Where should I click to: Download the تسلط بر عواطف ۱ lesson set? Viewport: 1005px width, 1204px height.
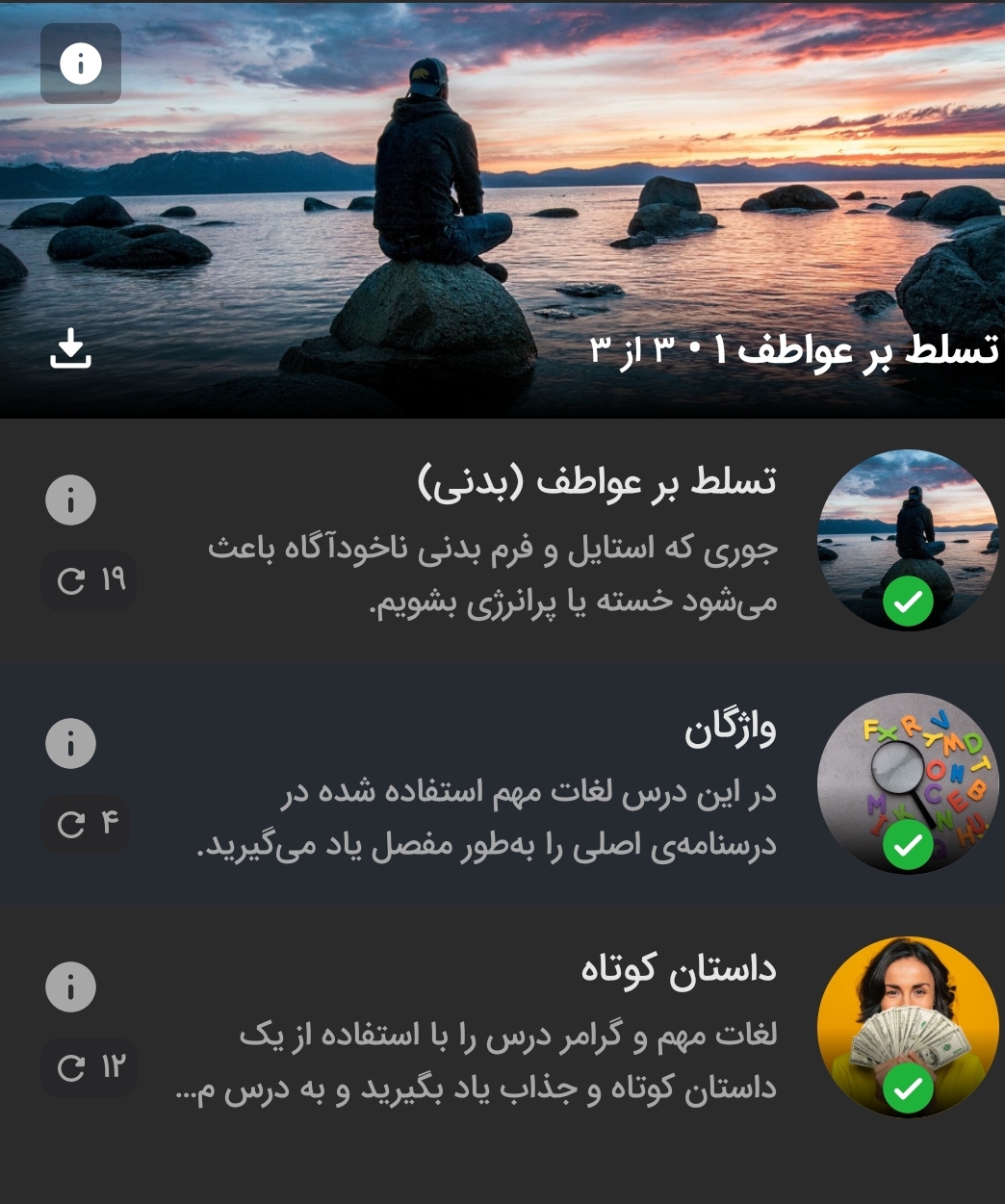70,348
